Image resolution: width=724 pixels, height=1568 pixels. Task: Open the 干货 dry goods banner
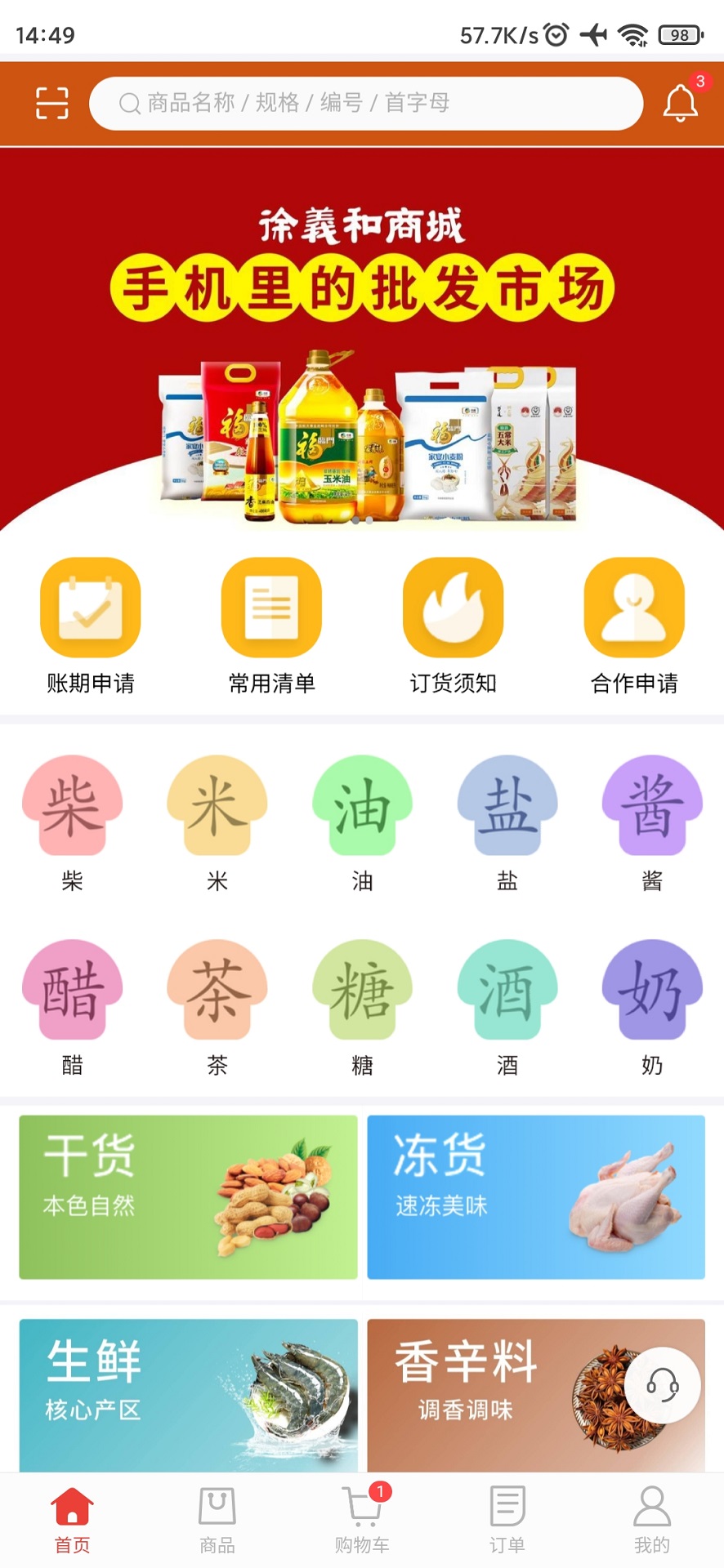(x=187, y=1196)
